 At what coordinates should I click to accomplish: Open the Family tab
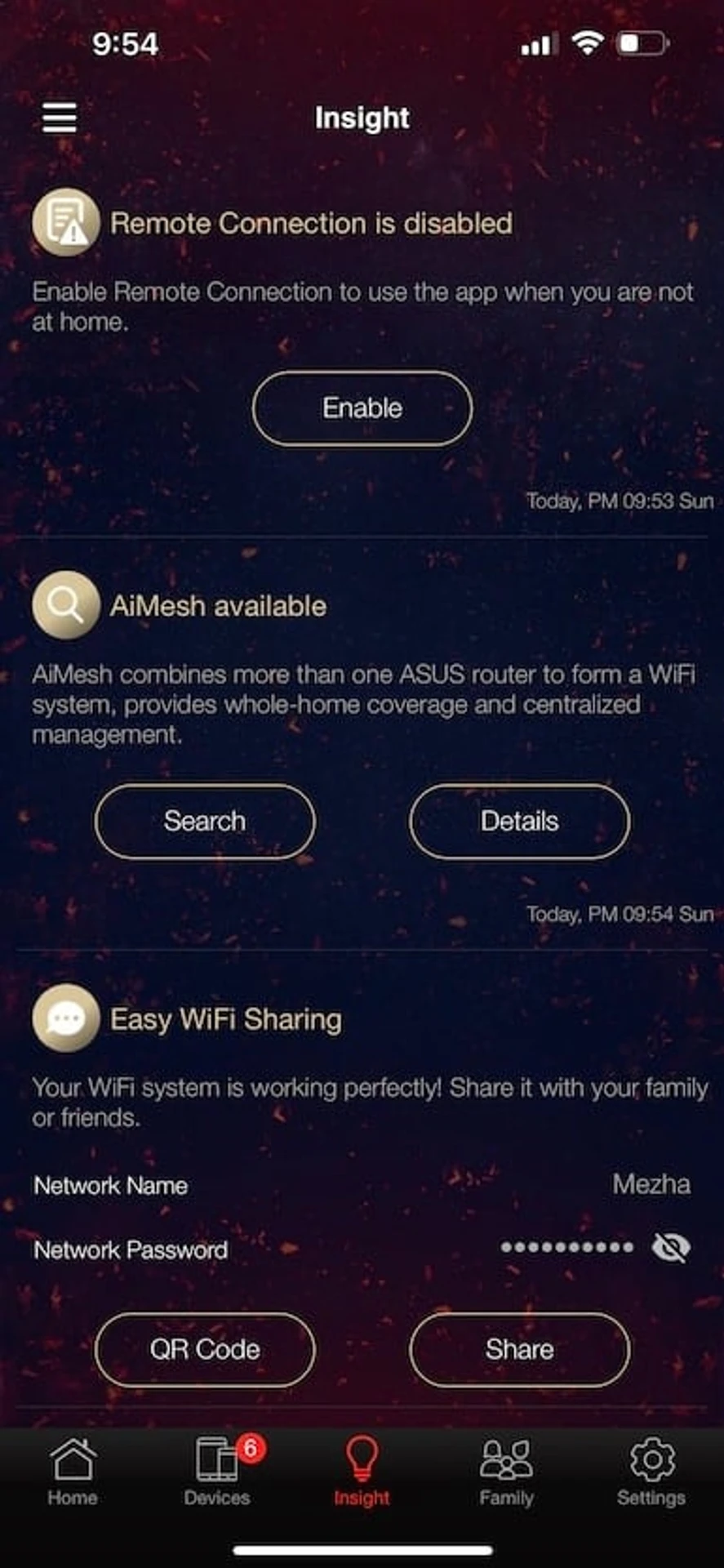click(x=506, y=1472)
